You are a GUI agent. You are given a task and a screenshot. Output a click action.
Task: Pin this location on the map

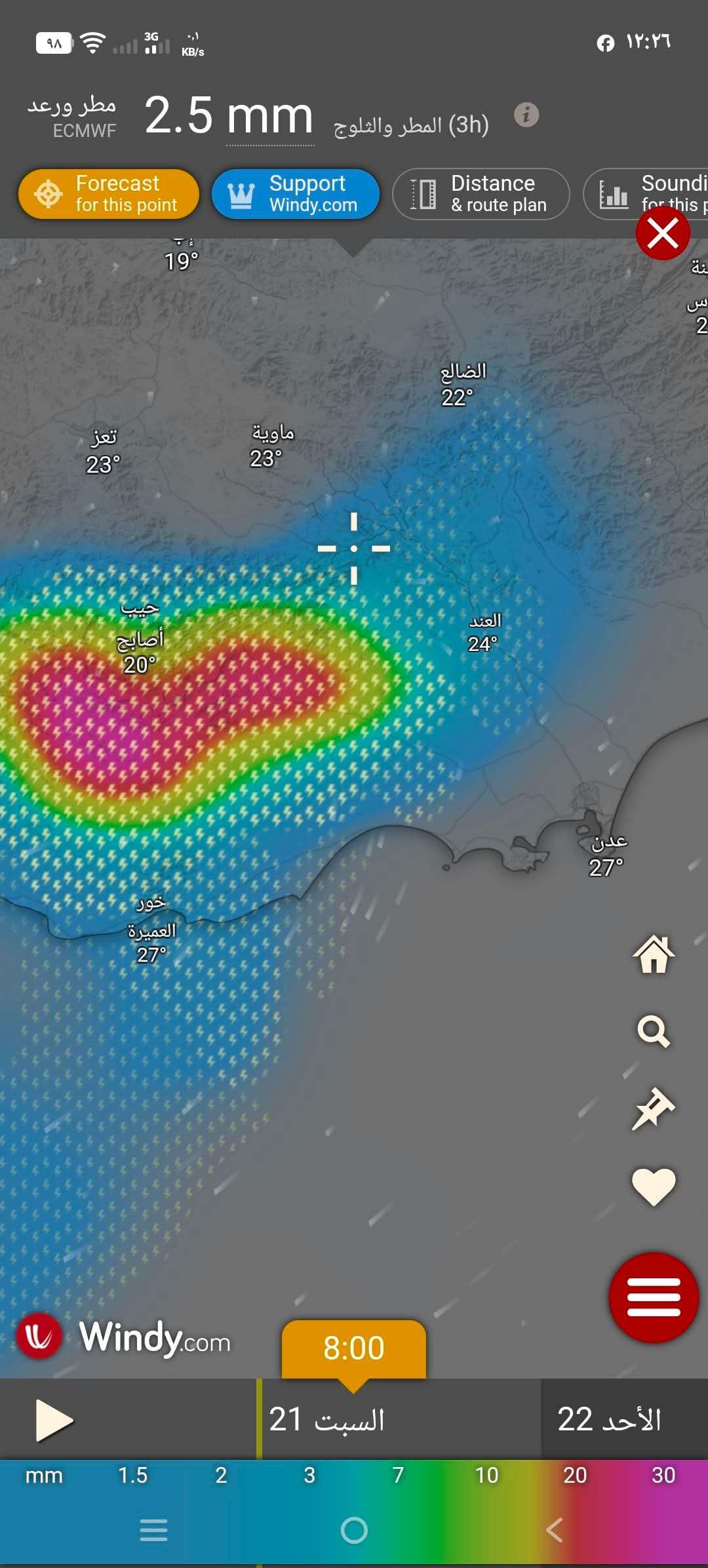click(654, 1108)
